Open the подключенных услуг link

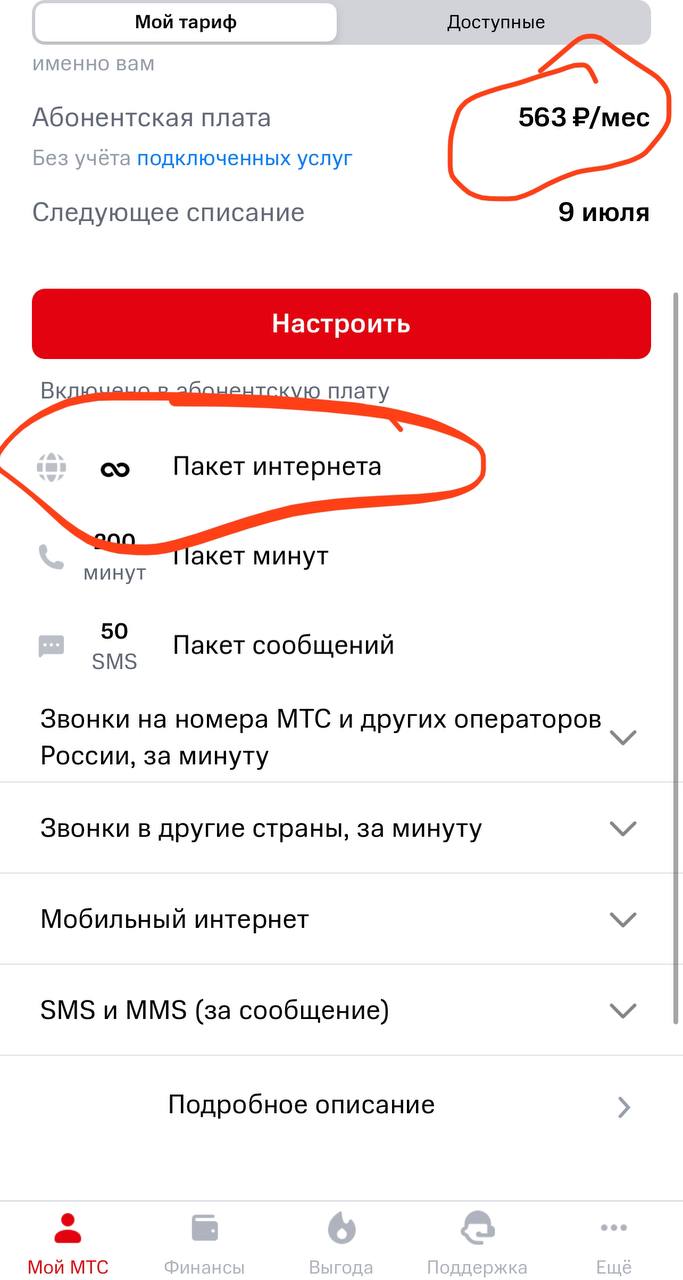(244, 158)
